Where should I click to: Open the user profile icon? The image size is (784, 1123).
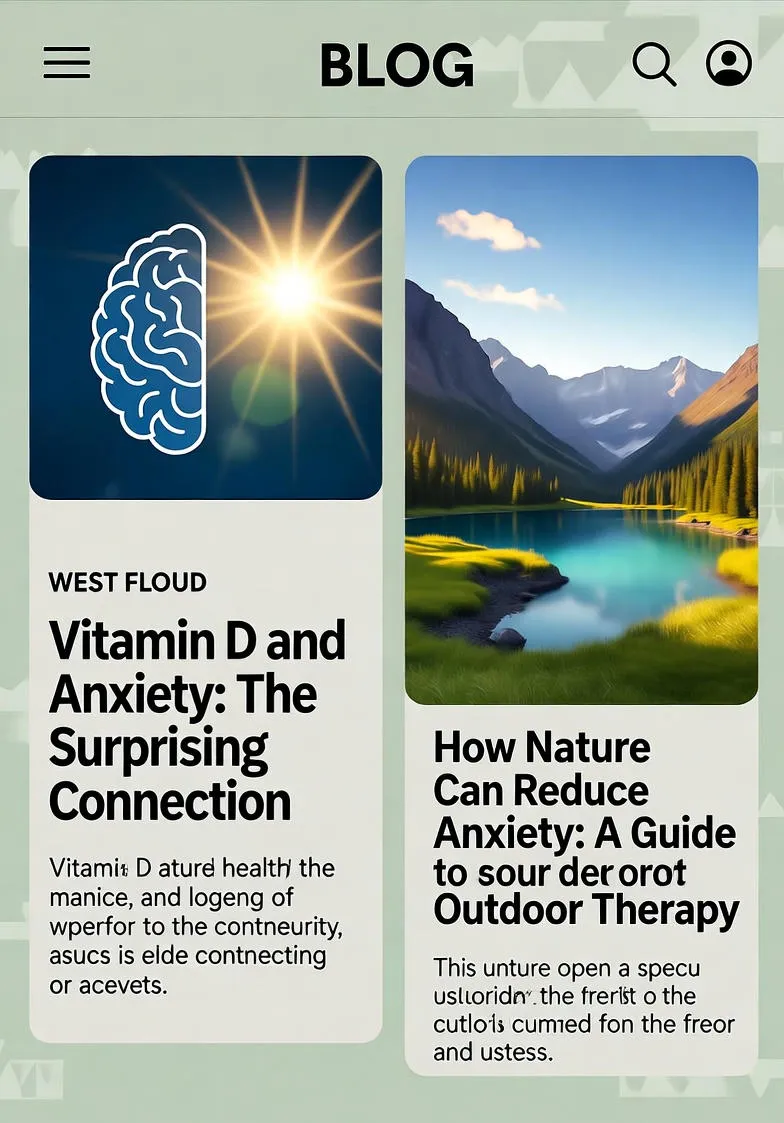click(729, 63)
